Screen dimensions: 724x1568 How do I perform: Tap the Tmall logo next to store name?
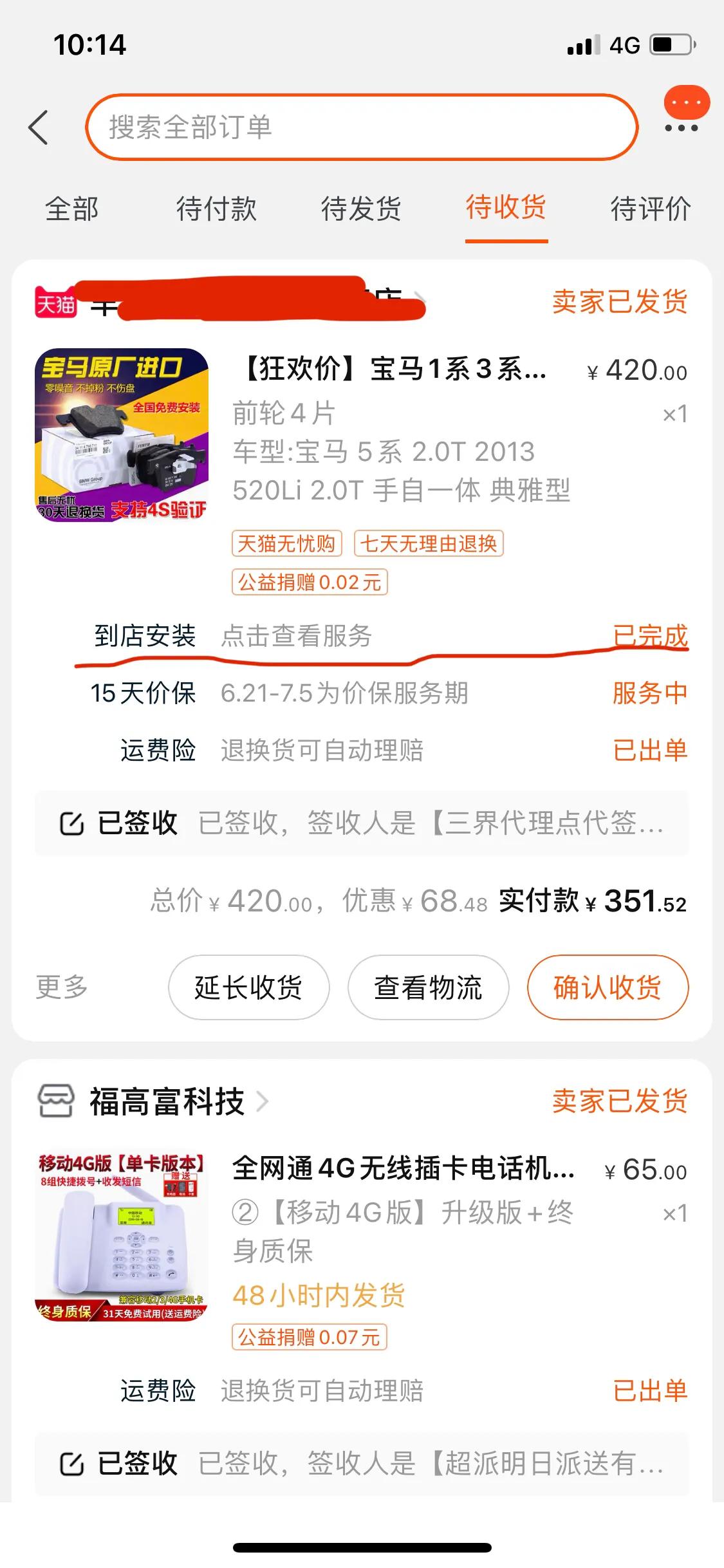58,303
